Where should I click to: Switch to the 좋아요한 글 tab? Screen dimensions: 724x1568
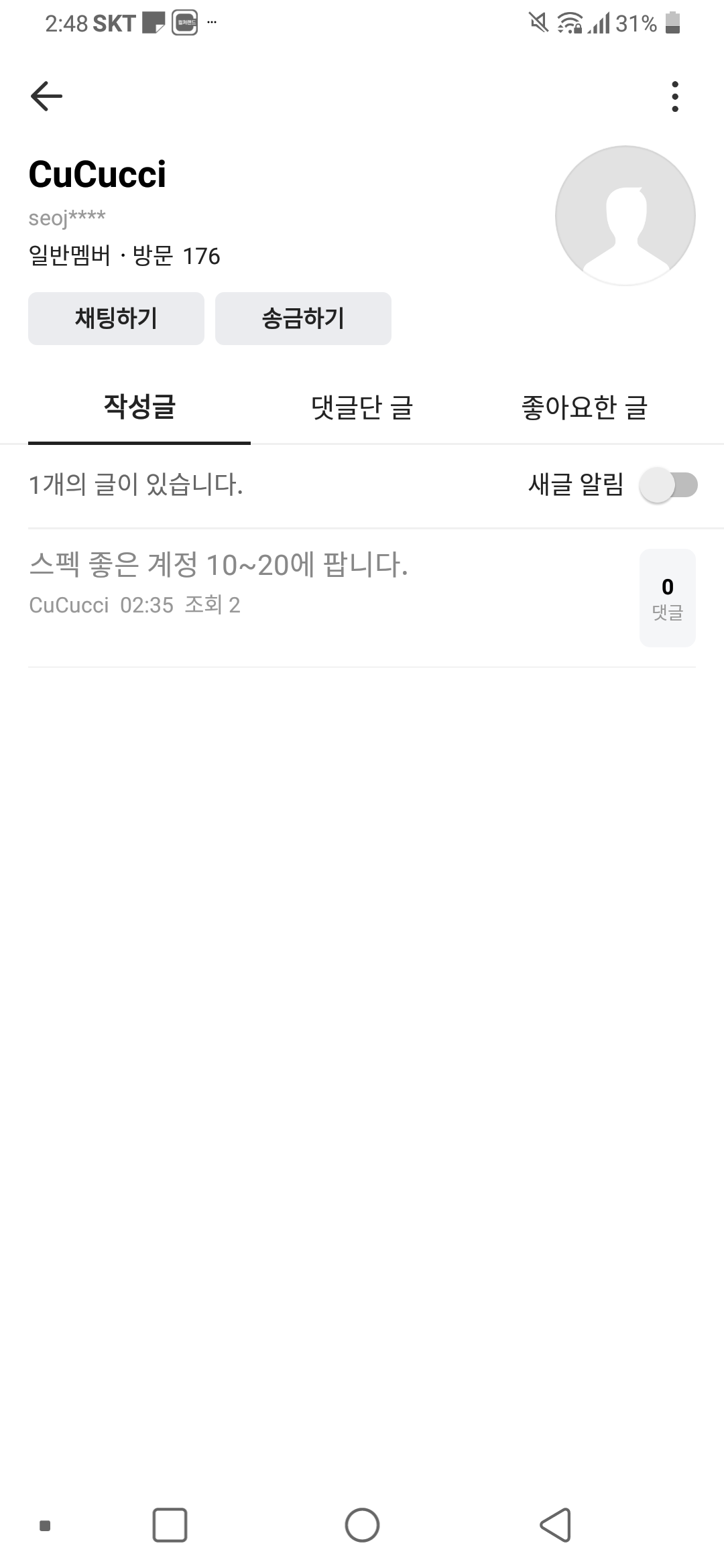coord(585,407)
